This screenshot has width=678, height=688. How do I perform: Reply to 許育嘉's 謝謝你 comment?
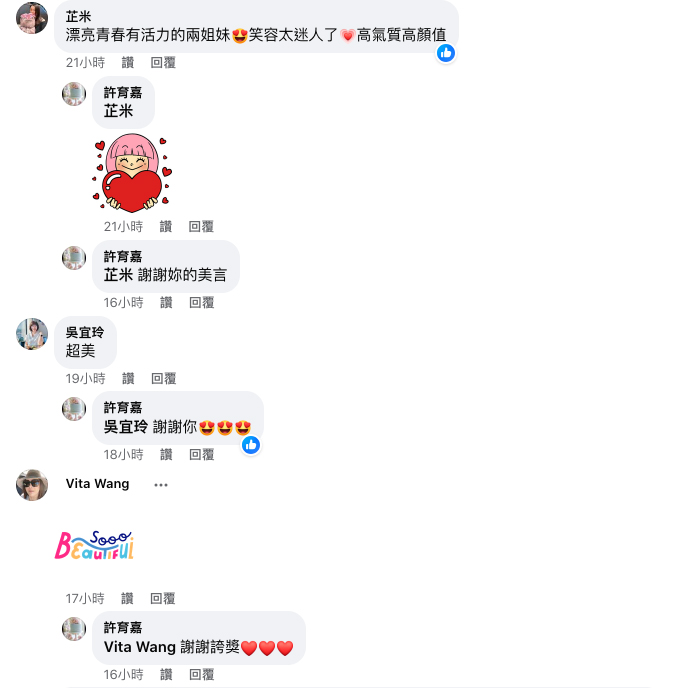pyautogui.click(x=201, y=455)
